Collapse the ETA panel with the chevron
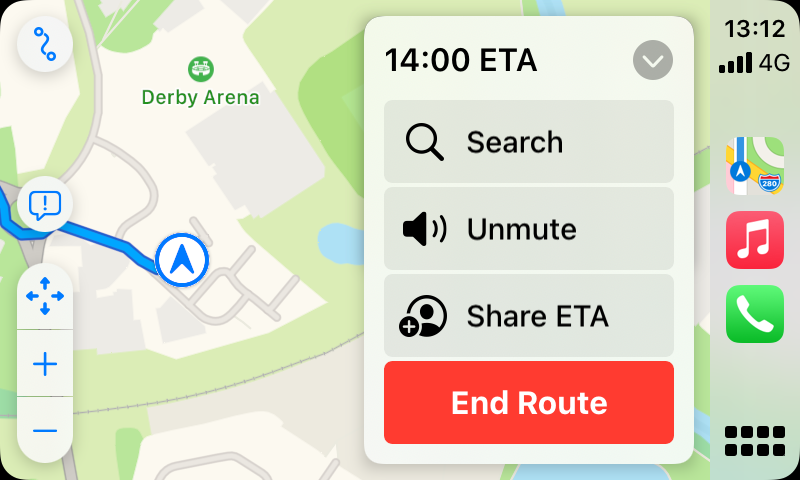800x480 pixels. [x=653, y=62]
